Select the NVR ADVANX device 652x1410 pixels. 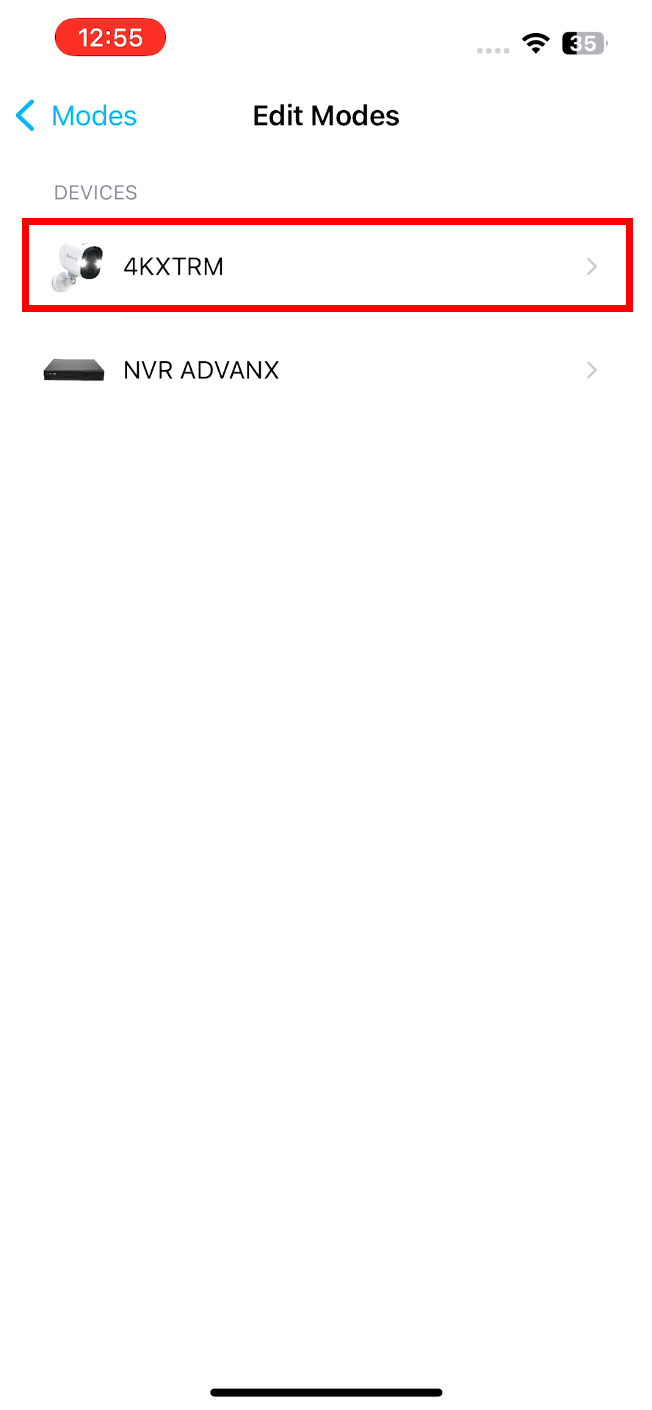tap(326, 370)
